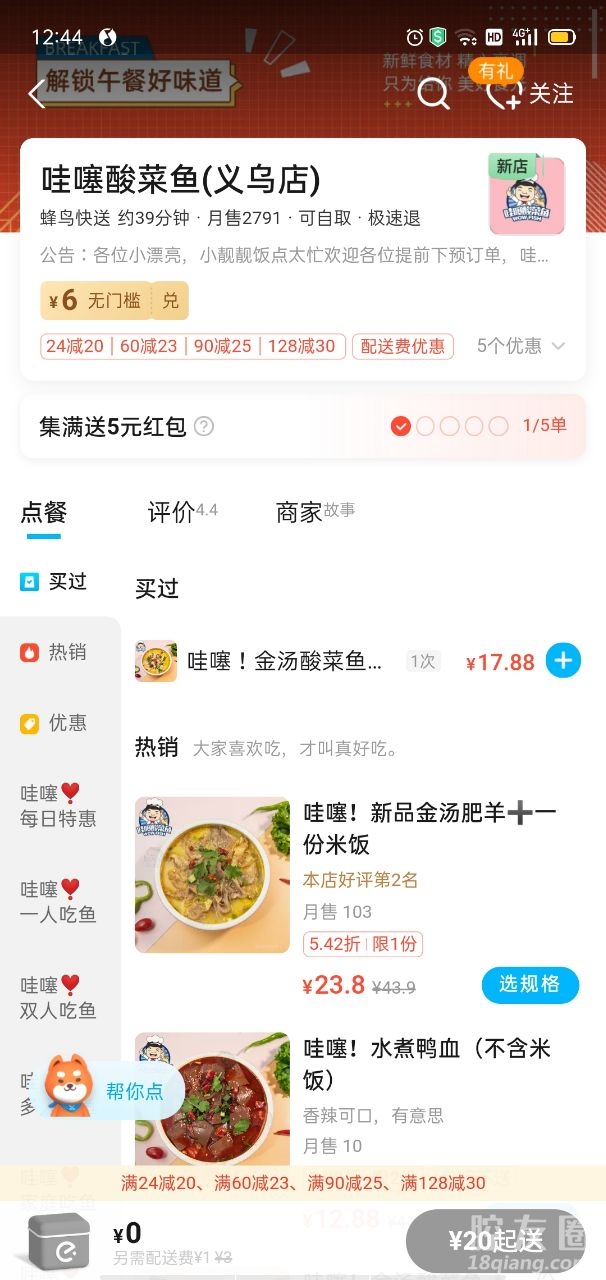Jump to the 优惠 category
Image resolution: width=606 pixels, height=1280 pixels.
pyautogui.click(x=55, y=722)
